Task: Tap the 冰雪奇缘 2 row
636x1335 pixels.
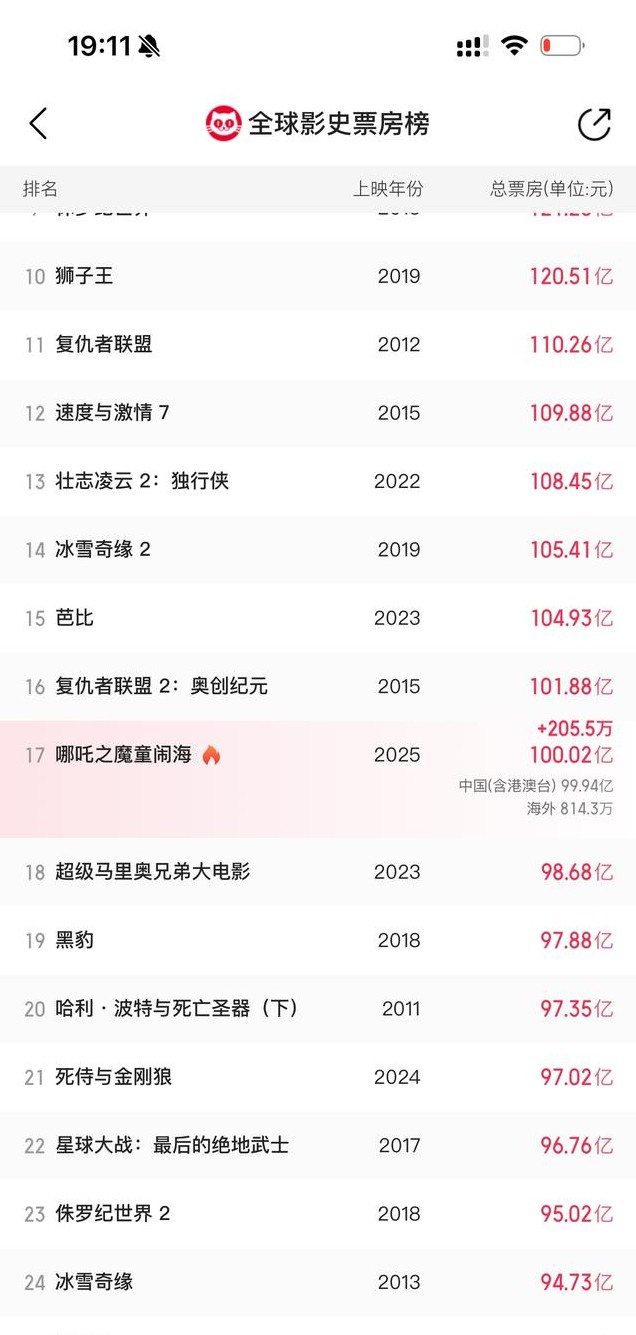Action: click(x=103, y=549)
